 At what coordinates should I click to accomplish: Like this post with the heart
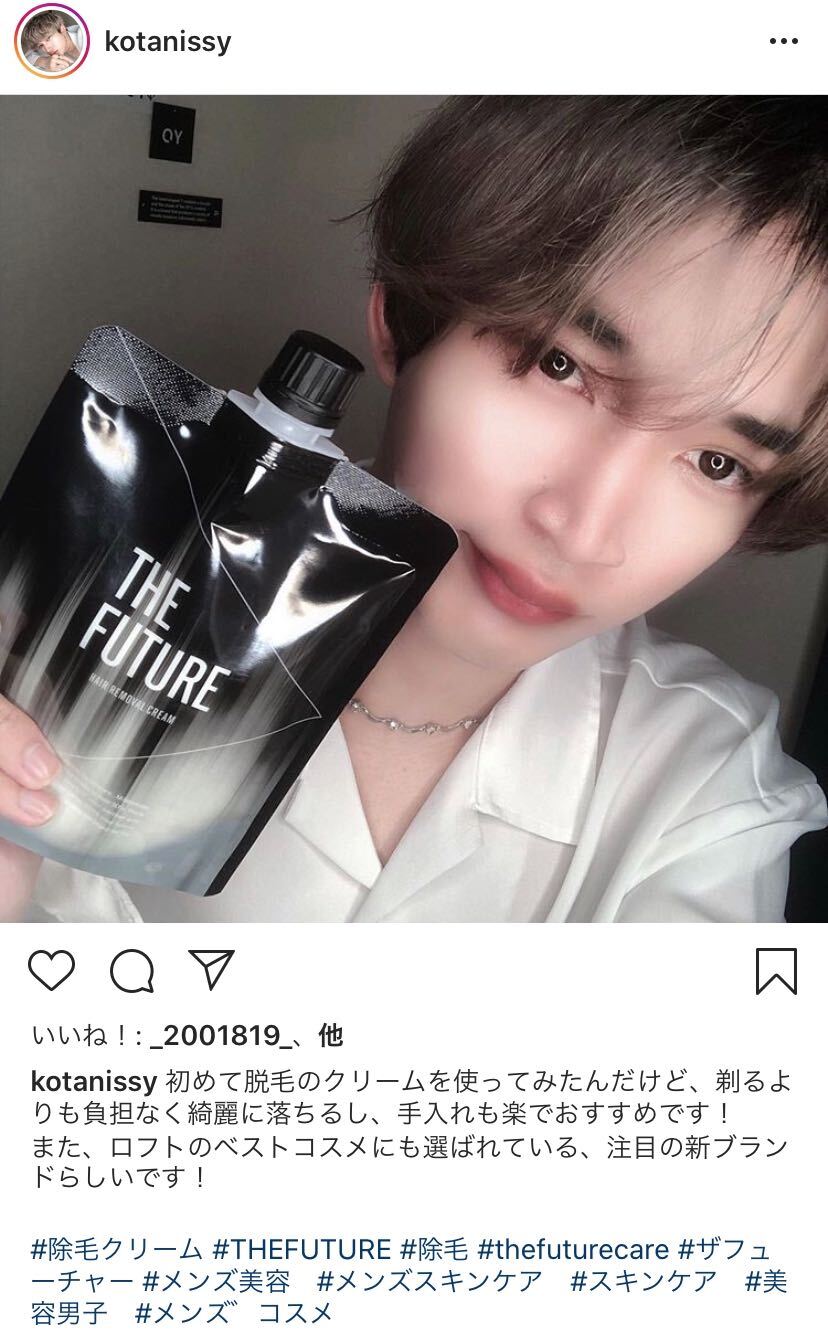point(52,970)
